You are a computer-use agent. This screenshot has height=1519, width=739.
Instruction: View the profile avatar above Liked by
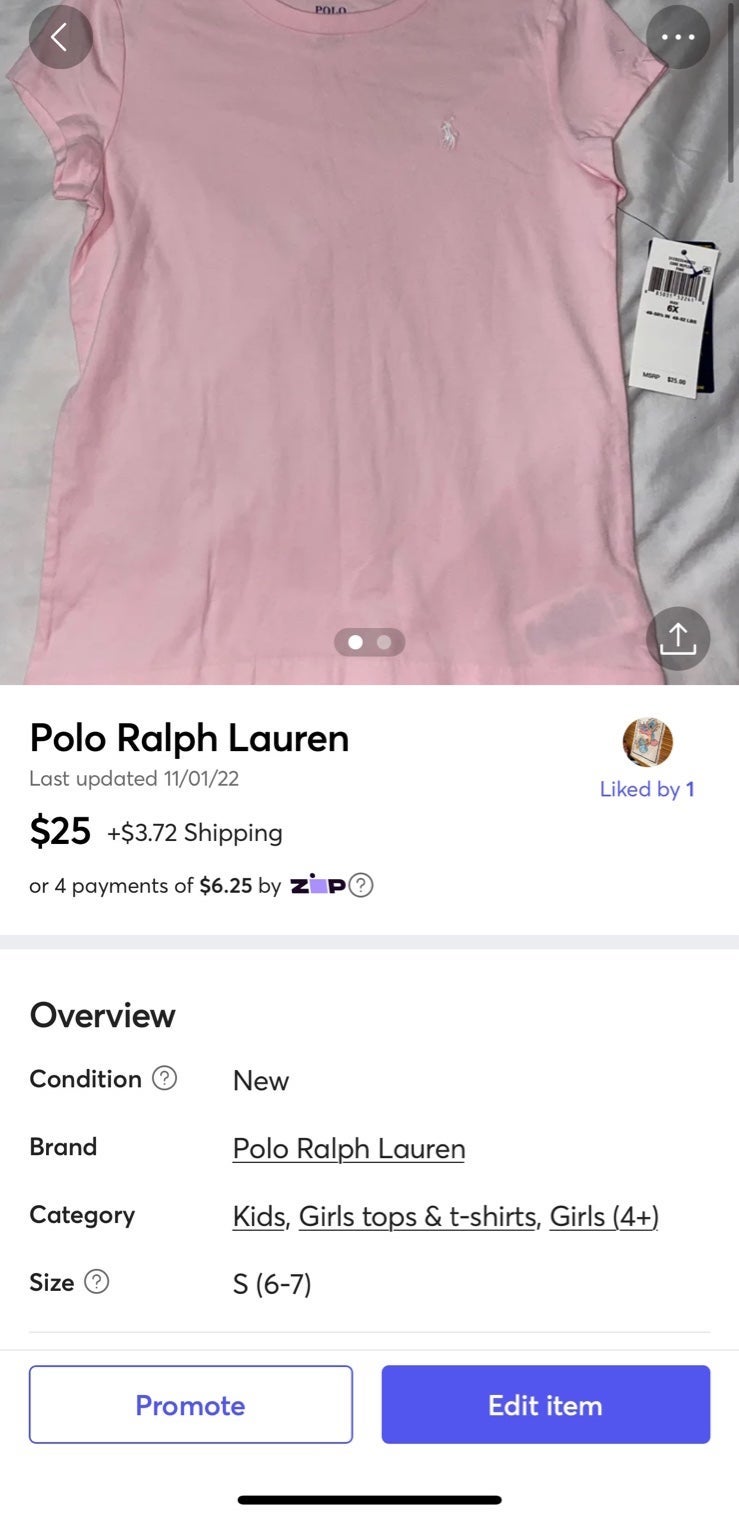tap(647, 742)
